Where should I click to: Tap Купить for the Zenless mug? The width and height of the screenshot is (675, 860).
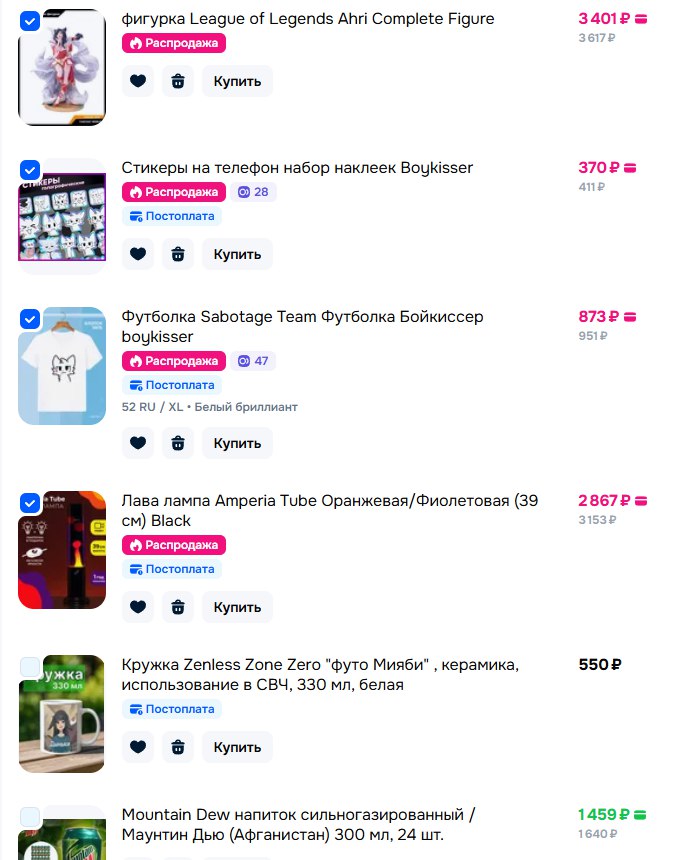coord(237,746)
